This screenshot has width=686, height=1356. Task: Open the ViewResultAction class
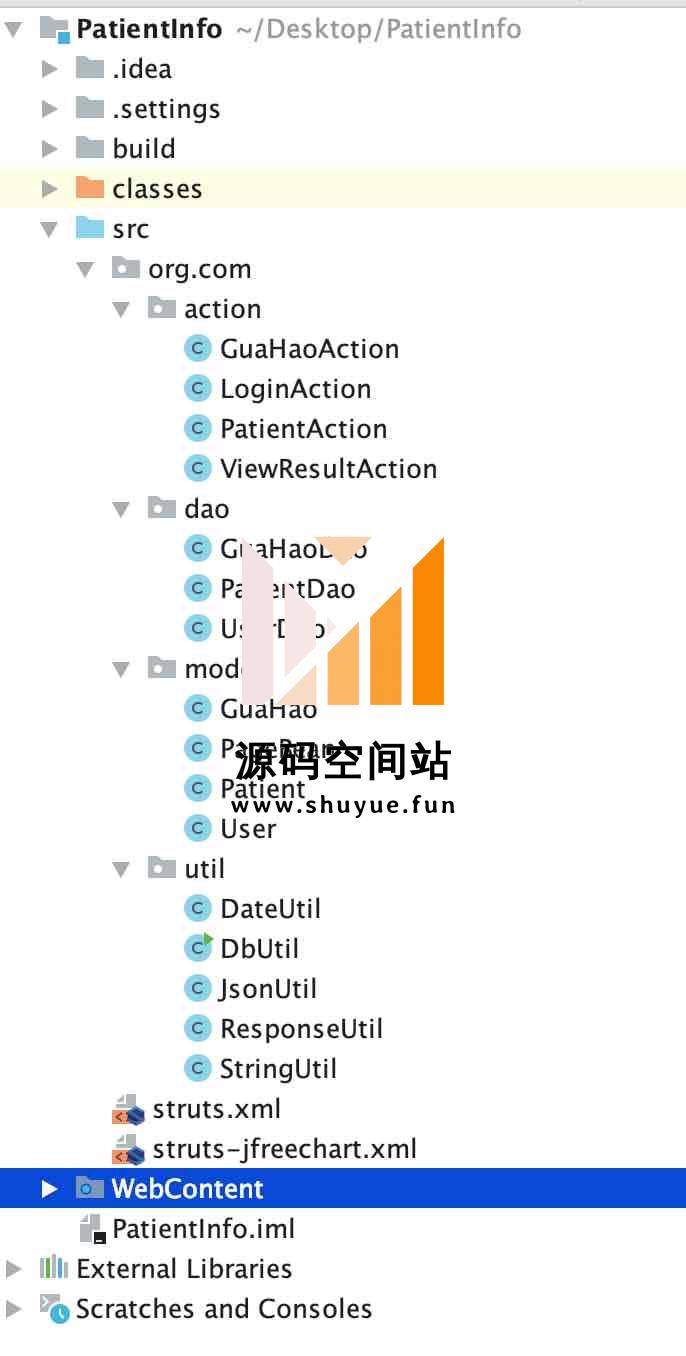point(328,469)
